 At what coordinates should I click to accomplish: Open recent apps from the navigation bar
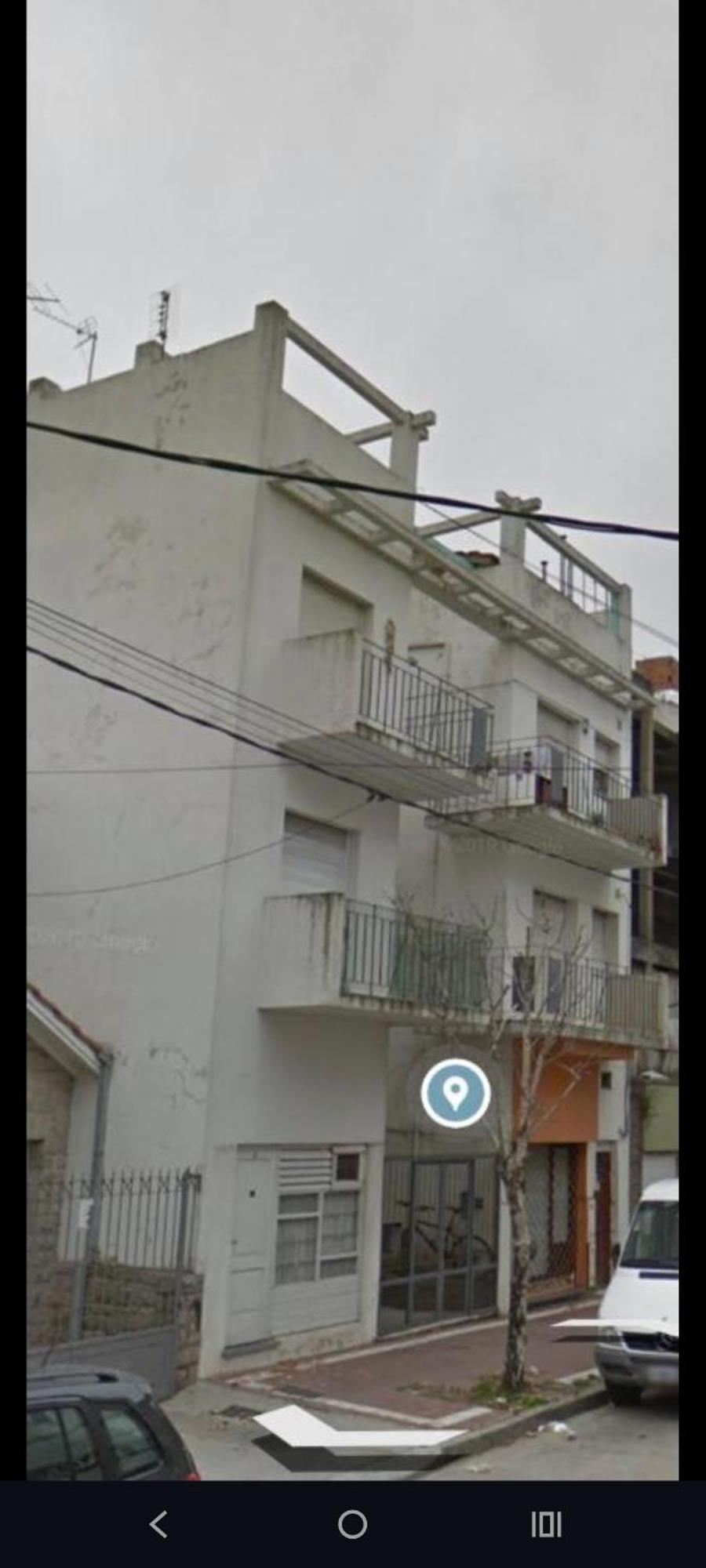click(546, 1524)
